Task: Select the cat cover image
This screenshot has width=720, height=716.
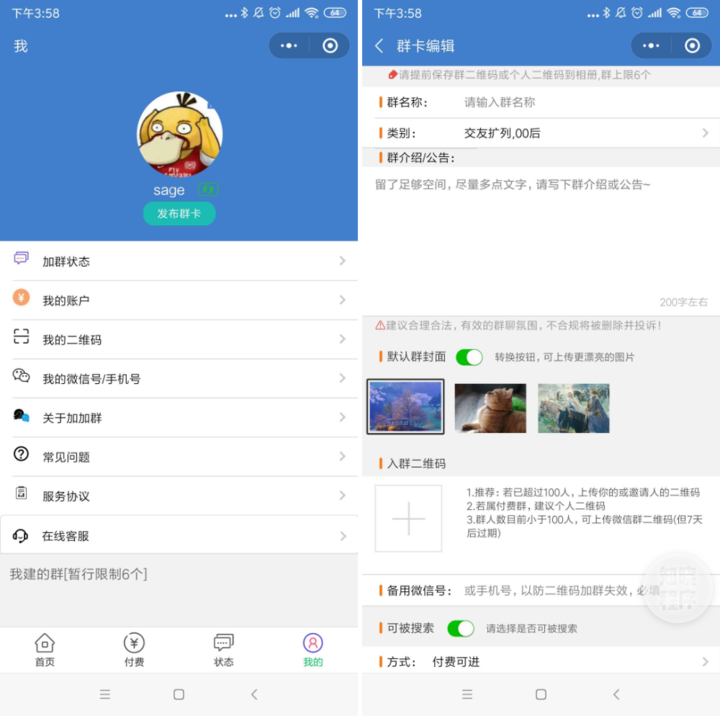Action: pos(490,408)
